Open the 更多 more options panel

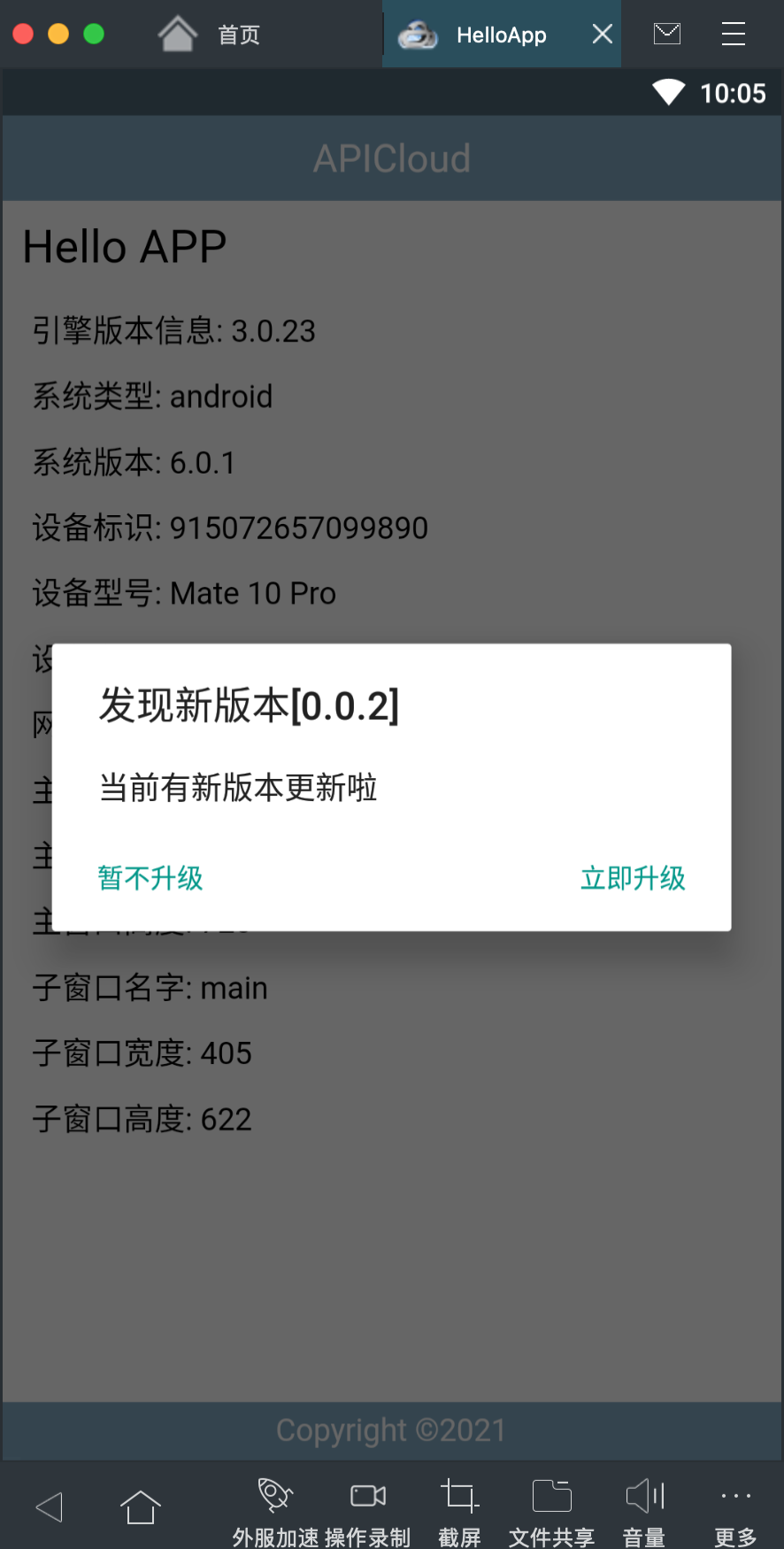(734, 1505)
